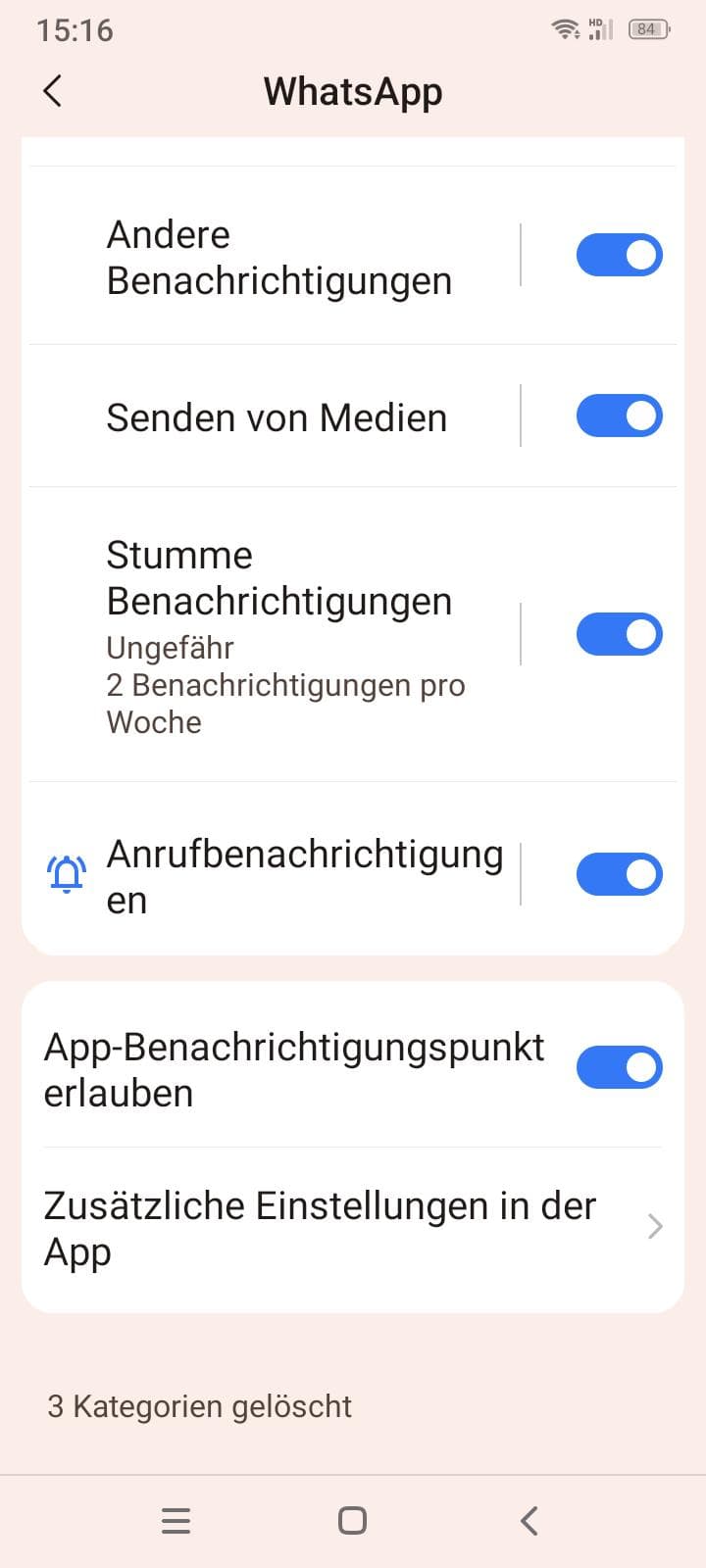
Task: Toggle off Stumme Benachrichtigungen switch
Action: (x=619, y=634)
